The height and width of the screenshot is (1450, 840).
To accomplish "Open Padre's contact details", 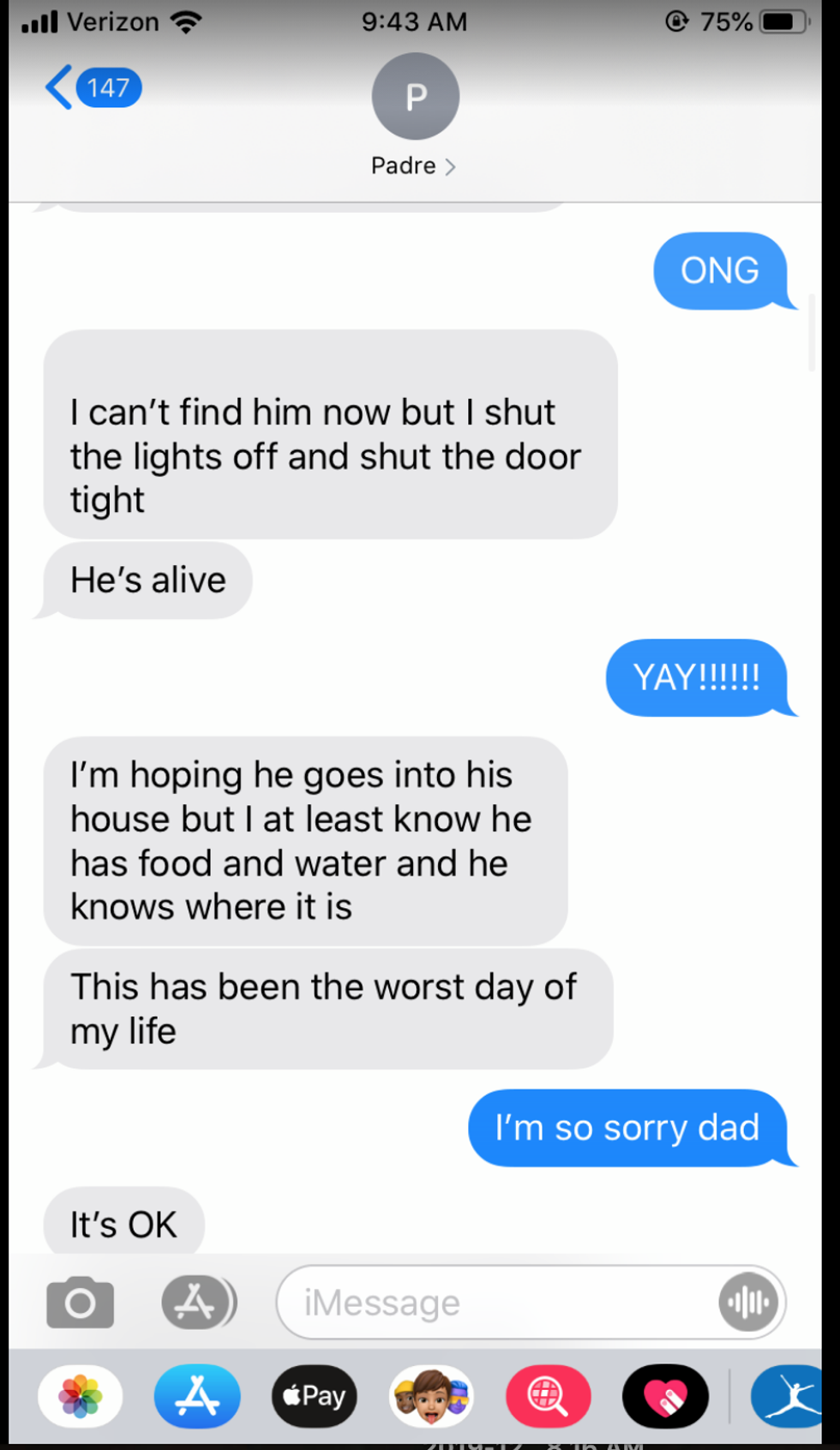I will [x=415, y=114].
